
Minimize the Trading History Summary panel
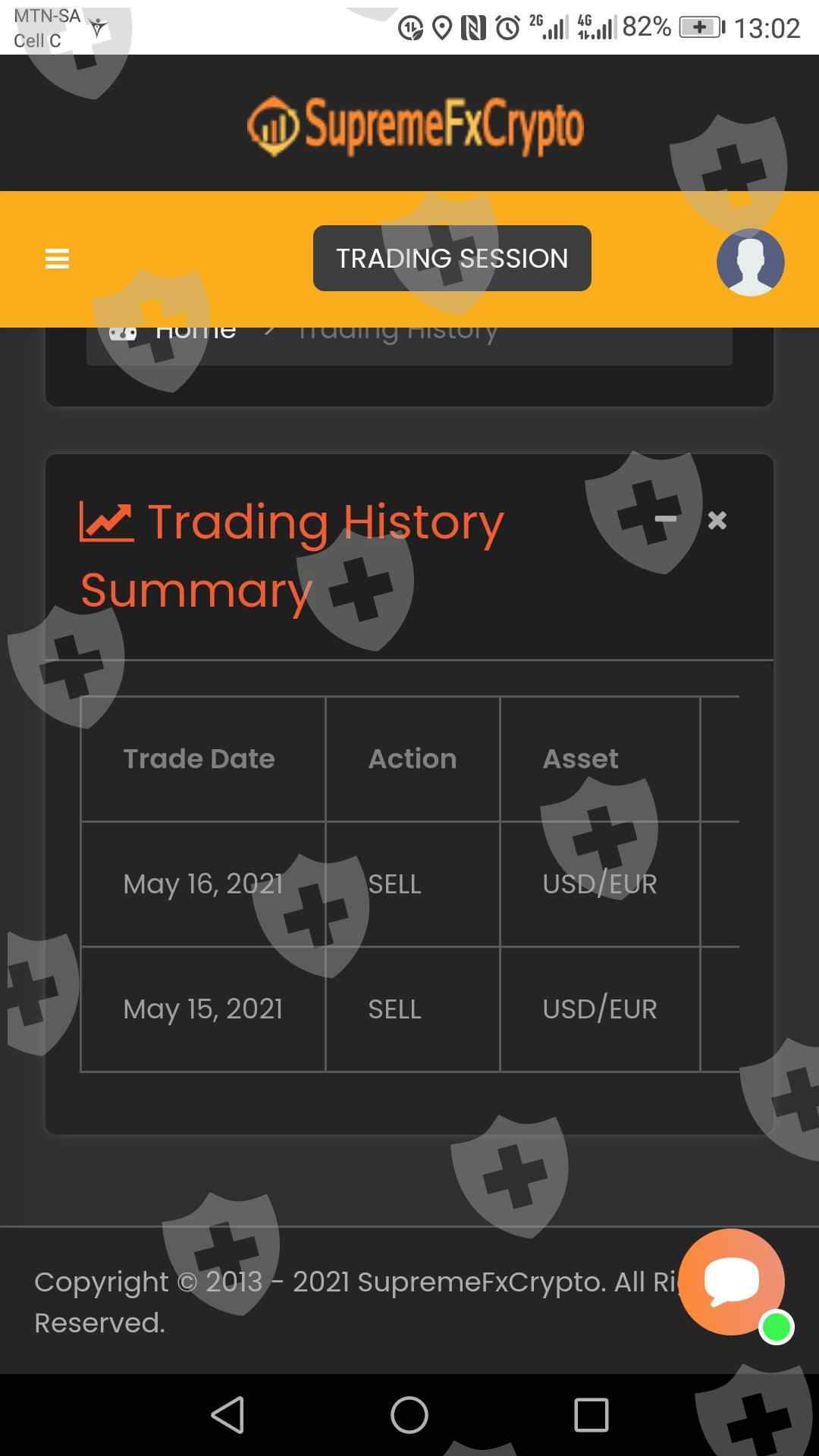click(666, 519)
